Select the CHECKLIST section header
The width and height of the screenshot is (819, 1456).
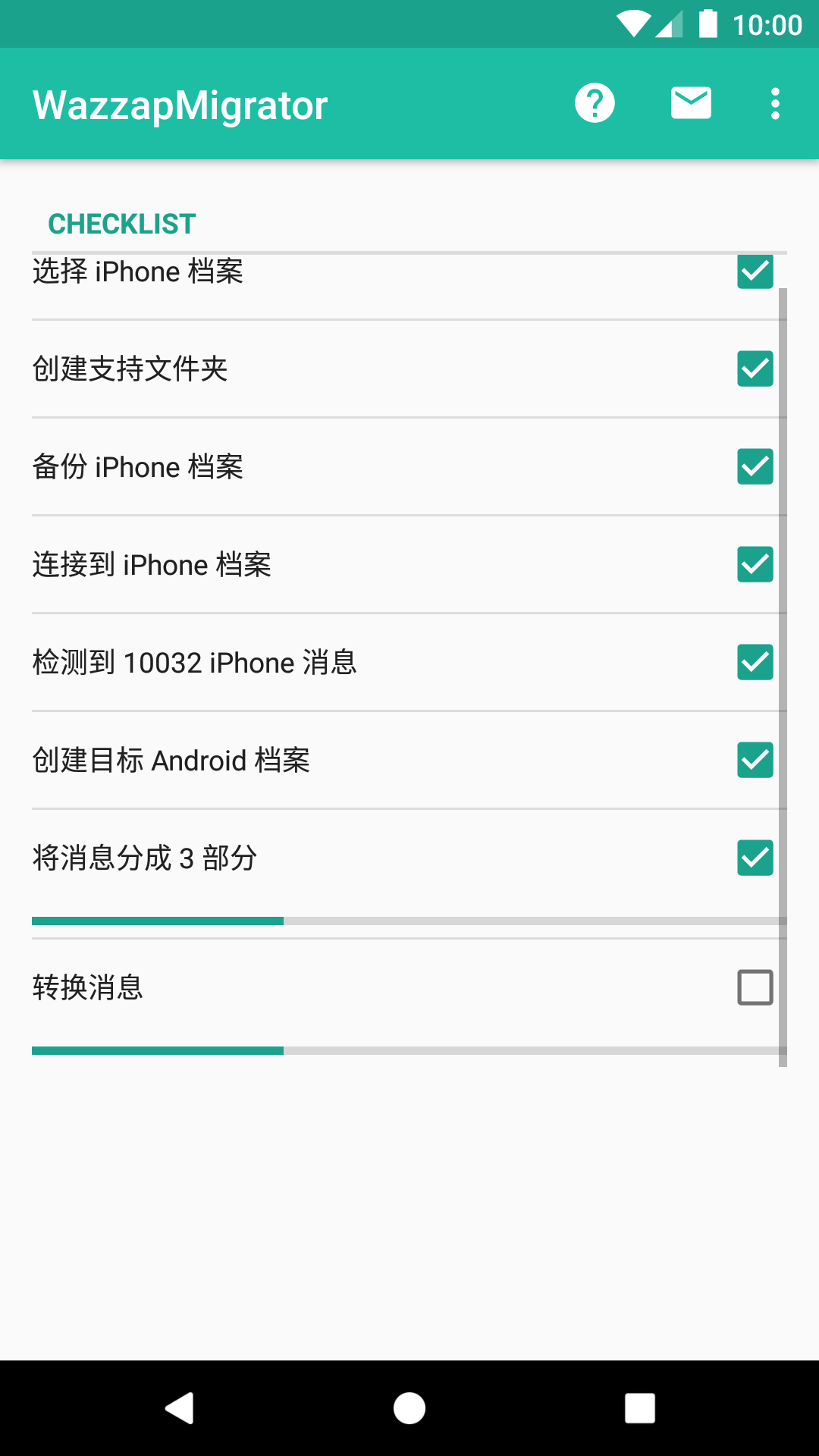[x=121, y=223]
